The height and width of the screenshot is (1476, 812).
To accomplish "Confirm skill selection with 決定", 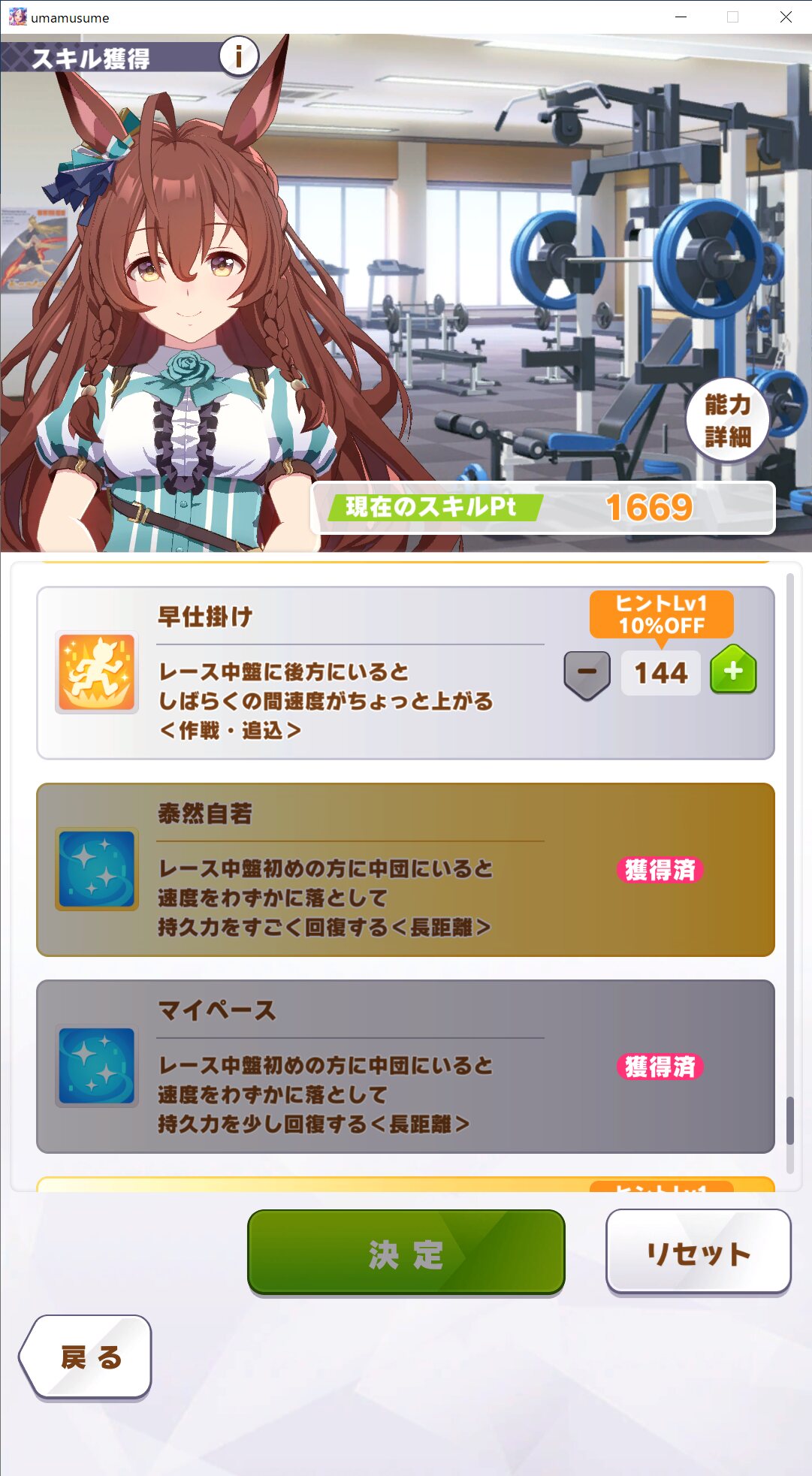I will [406, 1253].
